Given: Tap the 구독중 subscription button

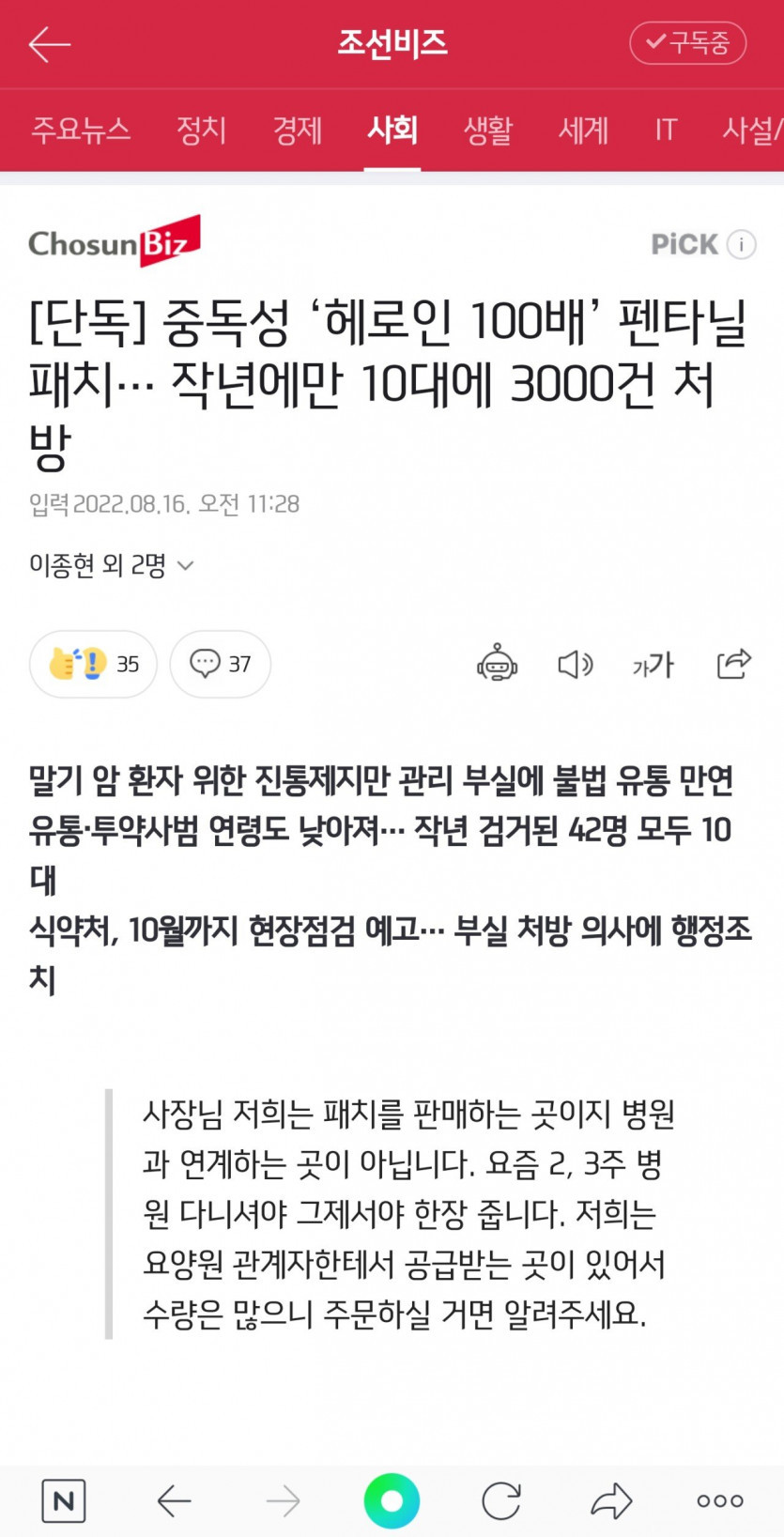Looking at the screenshot, I should tap(687, 43).
